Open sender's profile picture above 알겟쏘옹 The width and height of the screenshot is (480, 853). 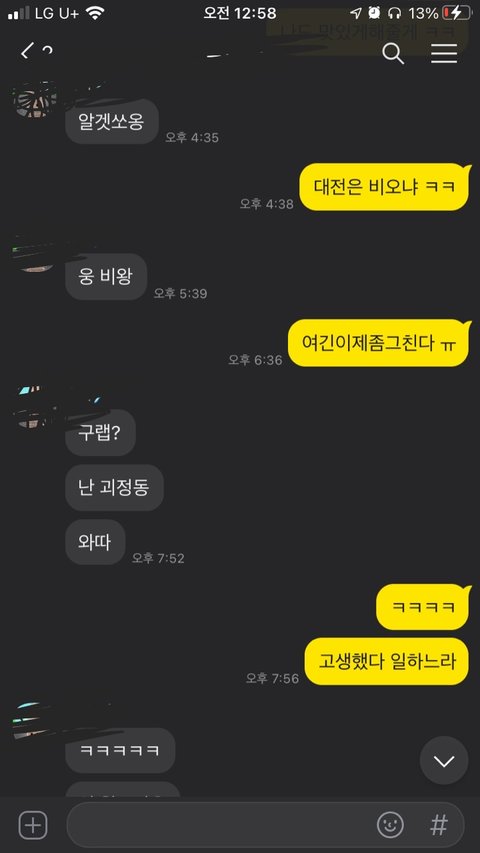point(35,100)
